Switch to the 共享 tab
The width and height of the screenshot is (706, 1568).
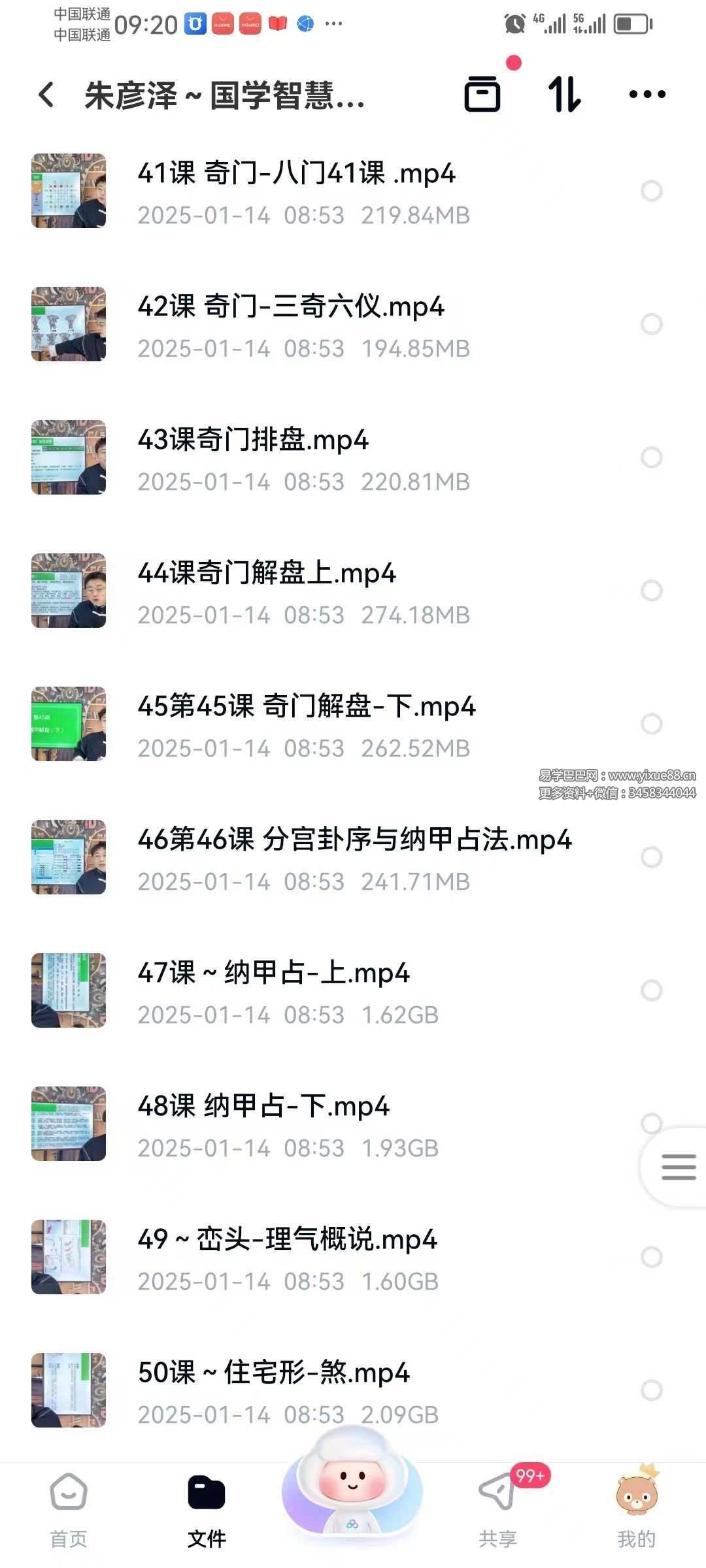(x=498, y=1511)
